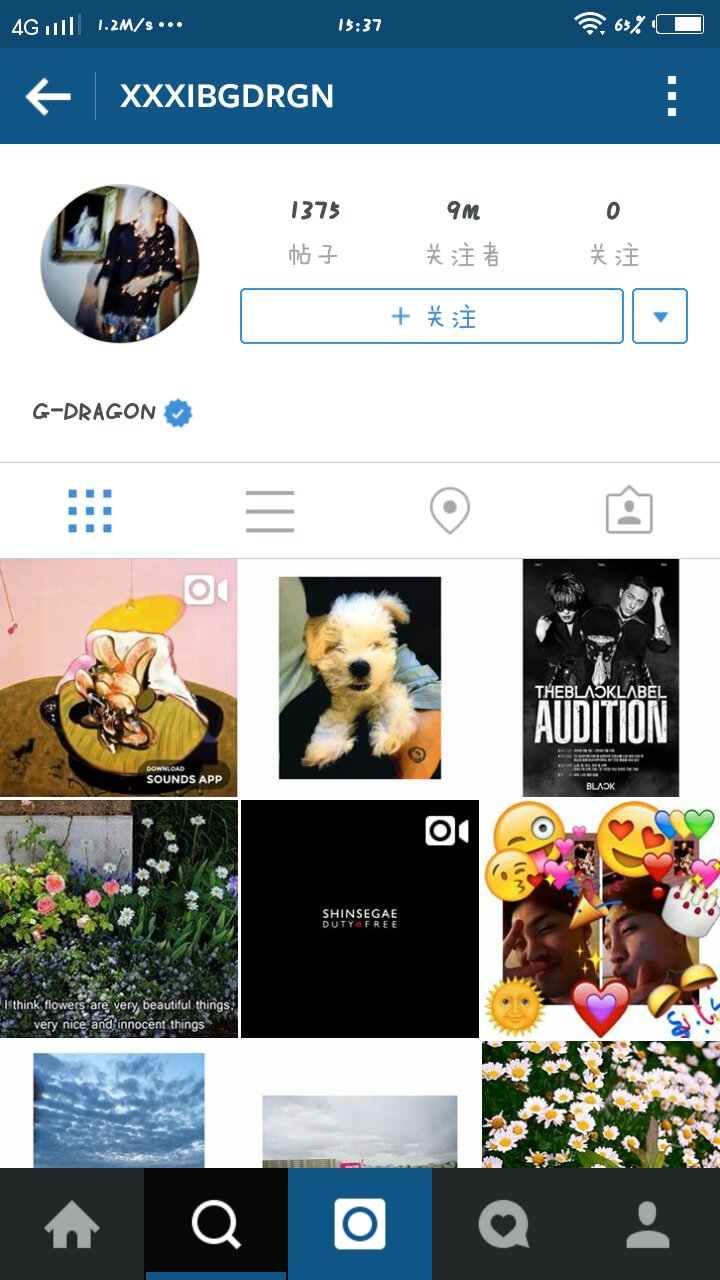Show photos tagged of this user

click(x=629, y=511)
